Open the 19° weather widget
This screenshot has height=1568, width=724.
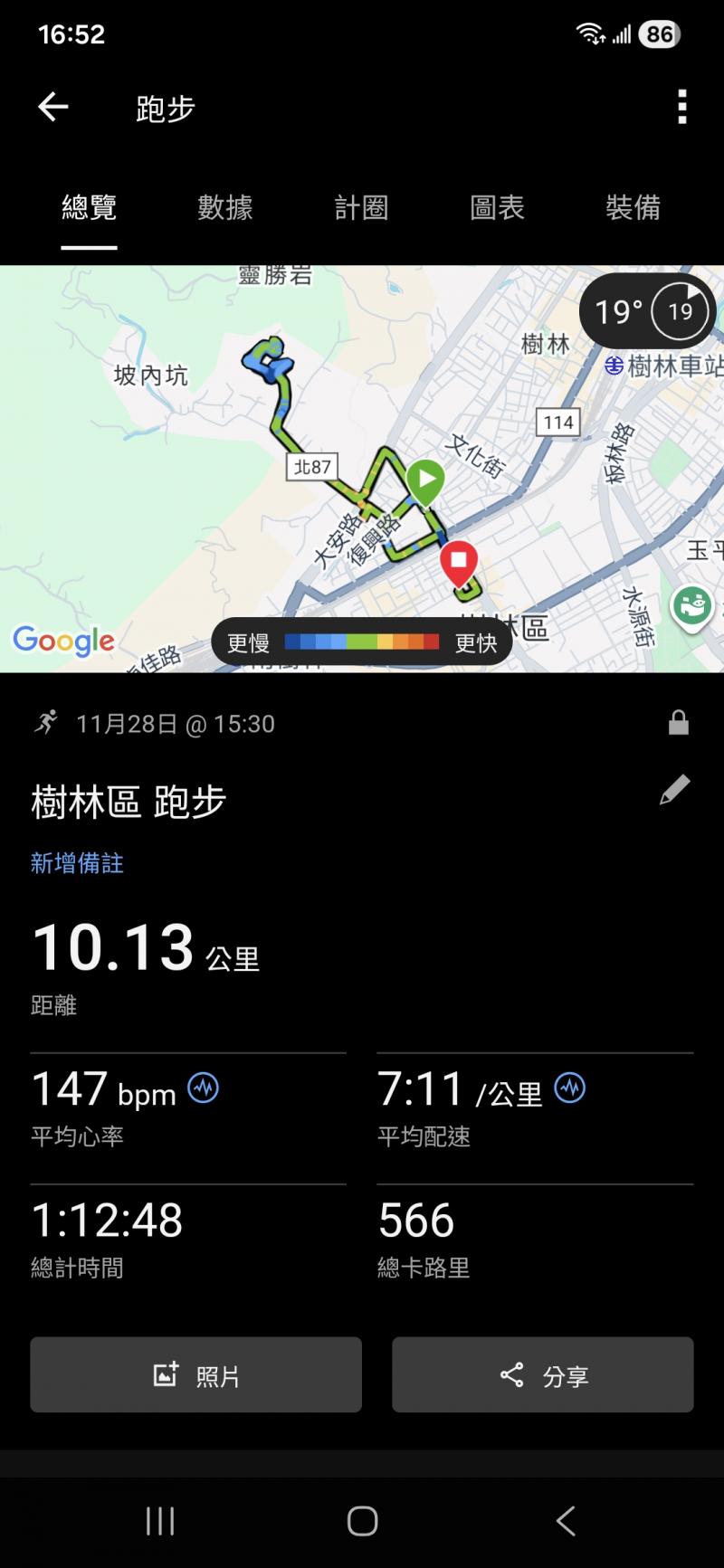[648, 312]
